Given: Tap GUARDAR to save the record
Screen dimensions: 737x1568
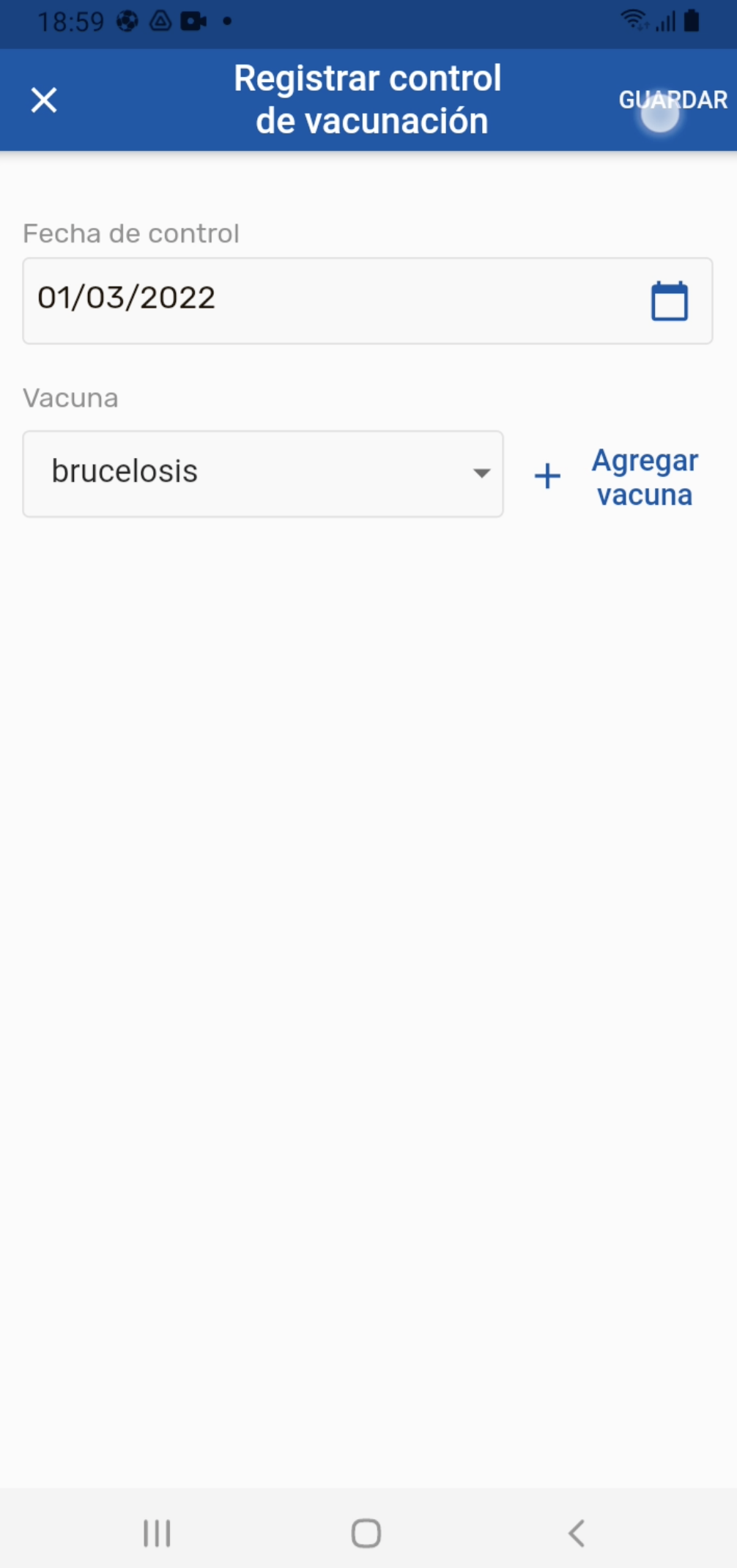Looking at the screenshot, I should pos(673,100).
